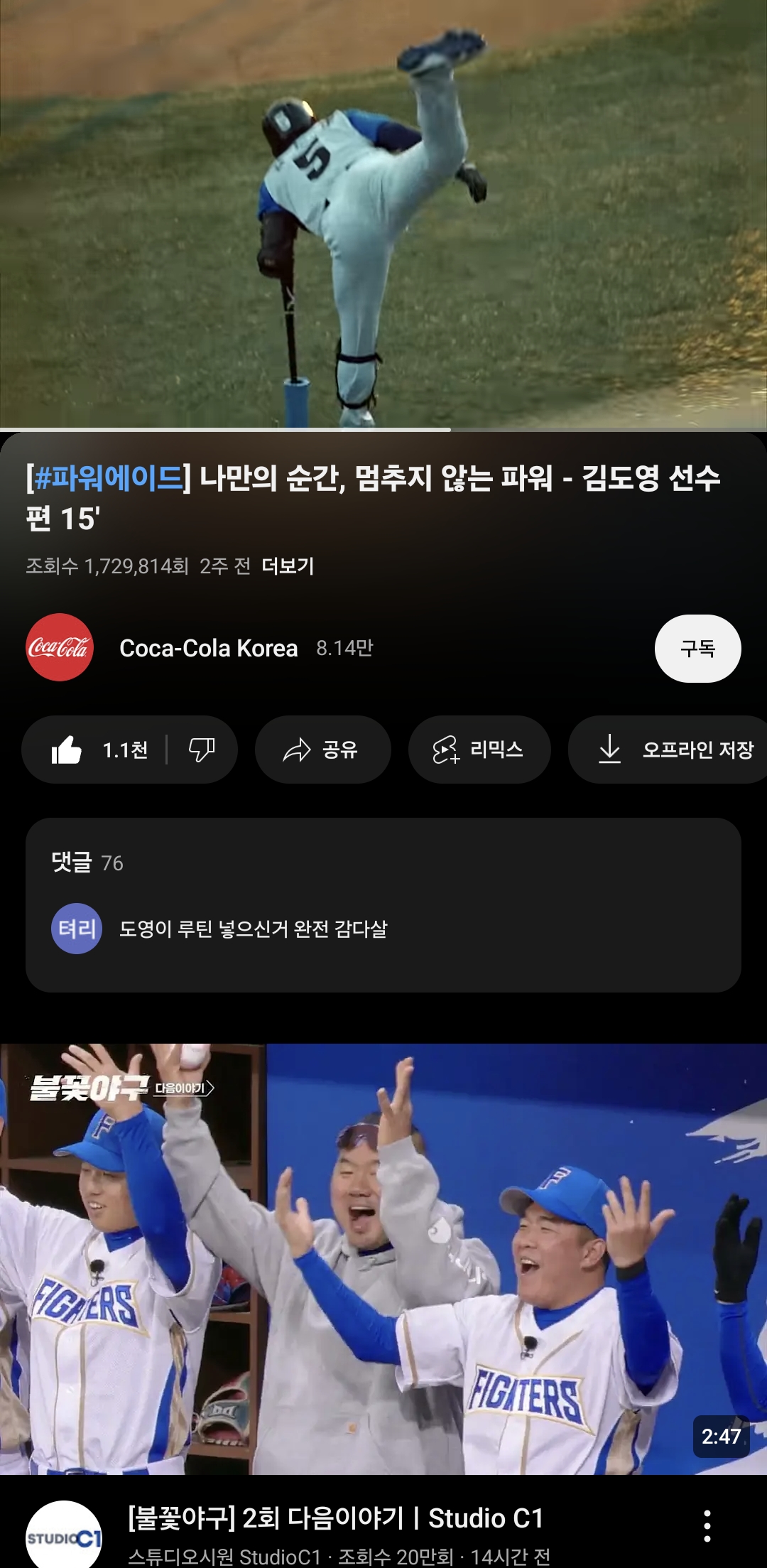Subscribe with the 구독 button
The height and width of the screenshot is (1568, 767).
pyautogui.click(x=697, y=648)
